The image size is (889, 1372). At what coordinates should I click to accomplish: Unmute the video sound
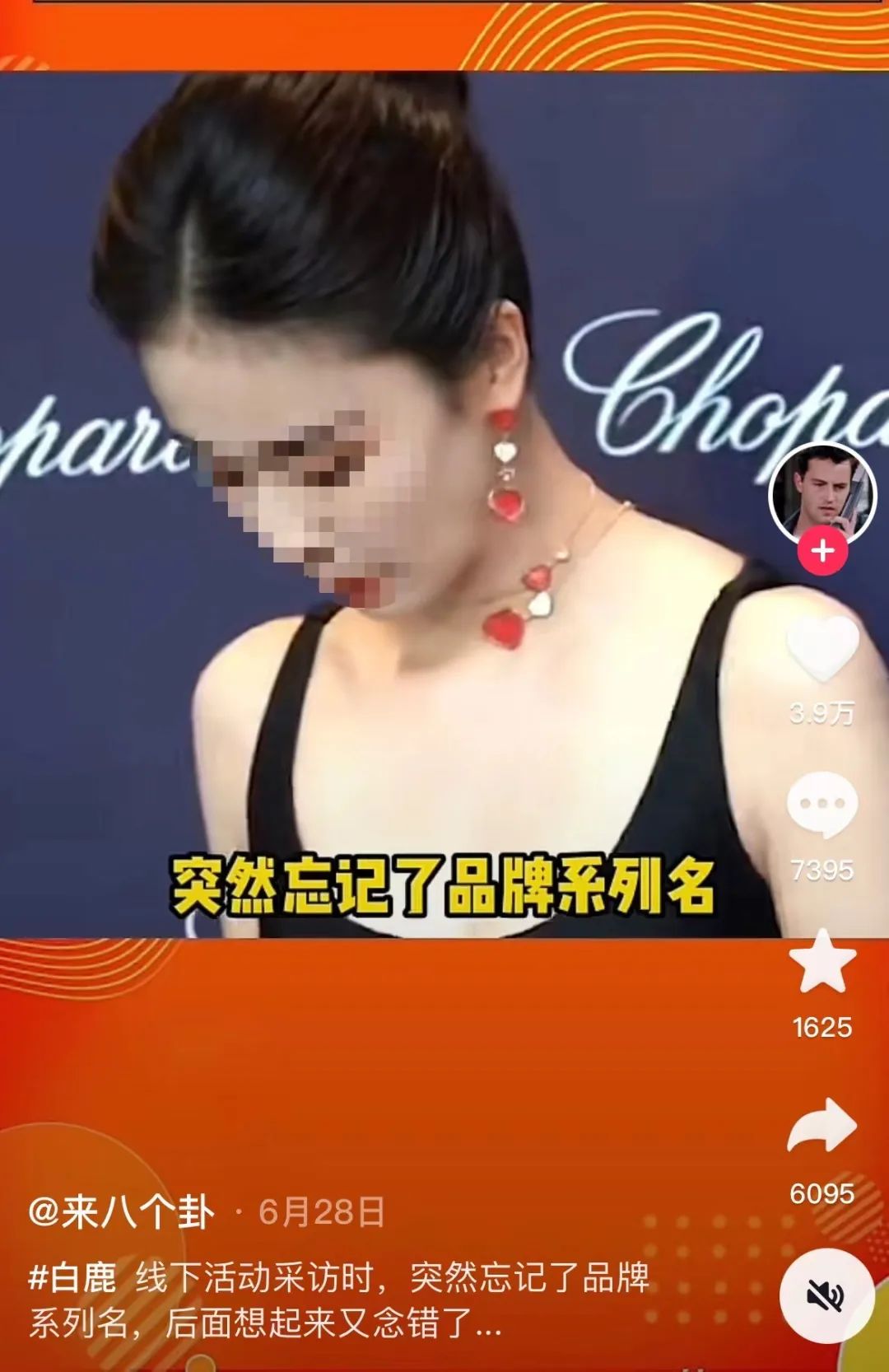826,1295
